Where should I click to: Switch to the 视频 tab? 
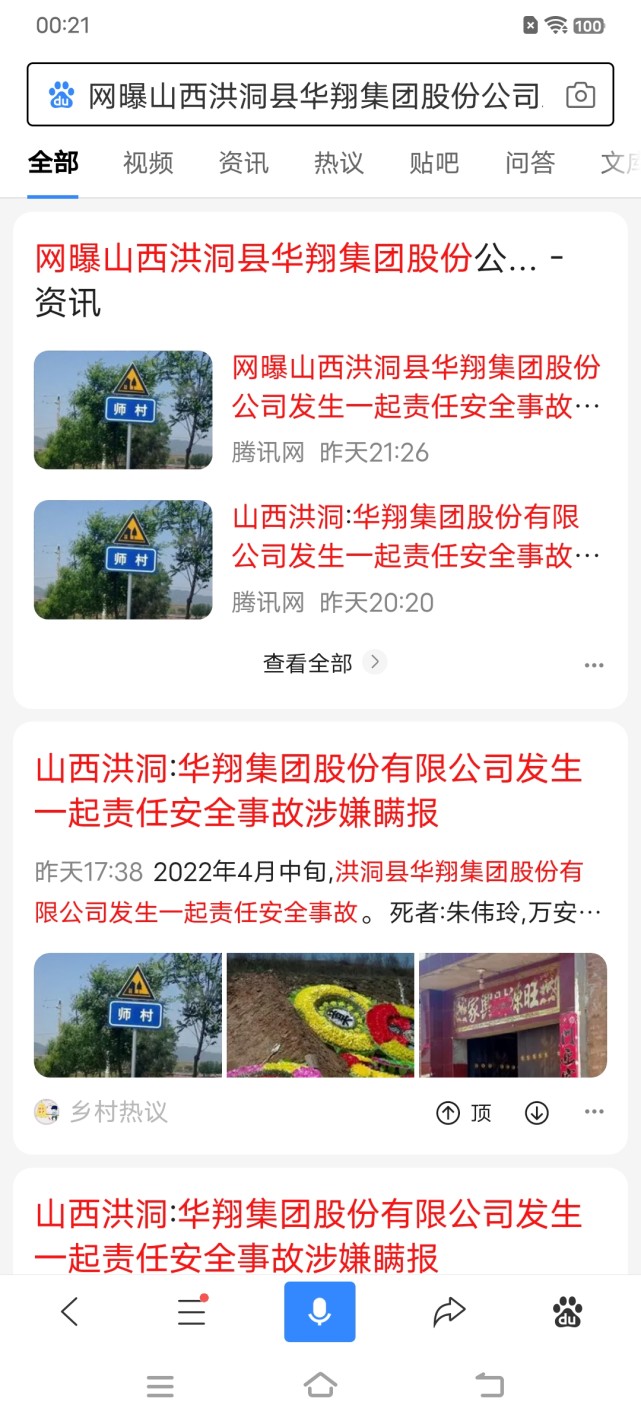tap(148, 163)
